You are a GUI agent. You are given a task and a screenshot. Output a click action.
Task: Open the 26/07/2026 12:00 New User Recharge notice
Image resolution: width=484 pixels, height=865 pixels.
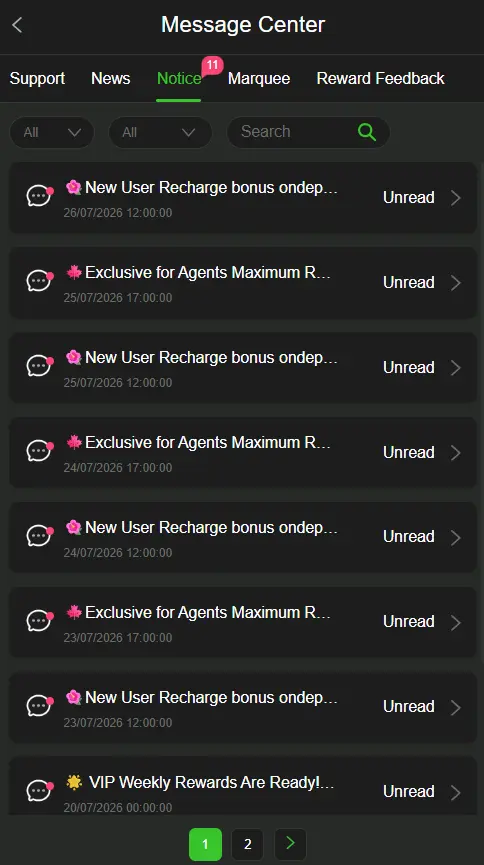[243, 197]
